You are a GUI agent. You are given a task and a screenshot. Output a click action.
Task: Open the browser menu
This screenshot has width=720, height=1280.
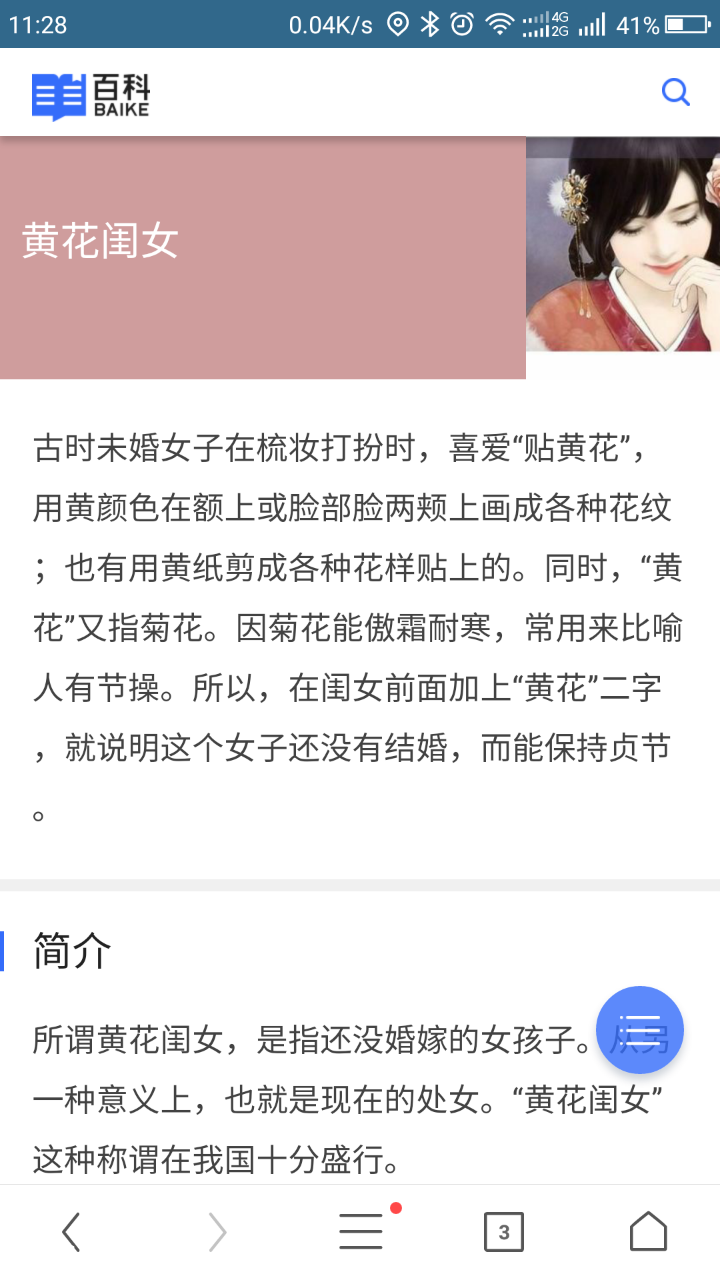click(361, 1232)
